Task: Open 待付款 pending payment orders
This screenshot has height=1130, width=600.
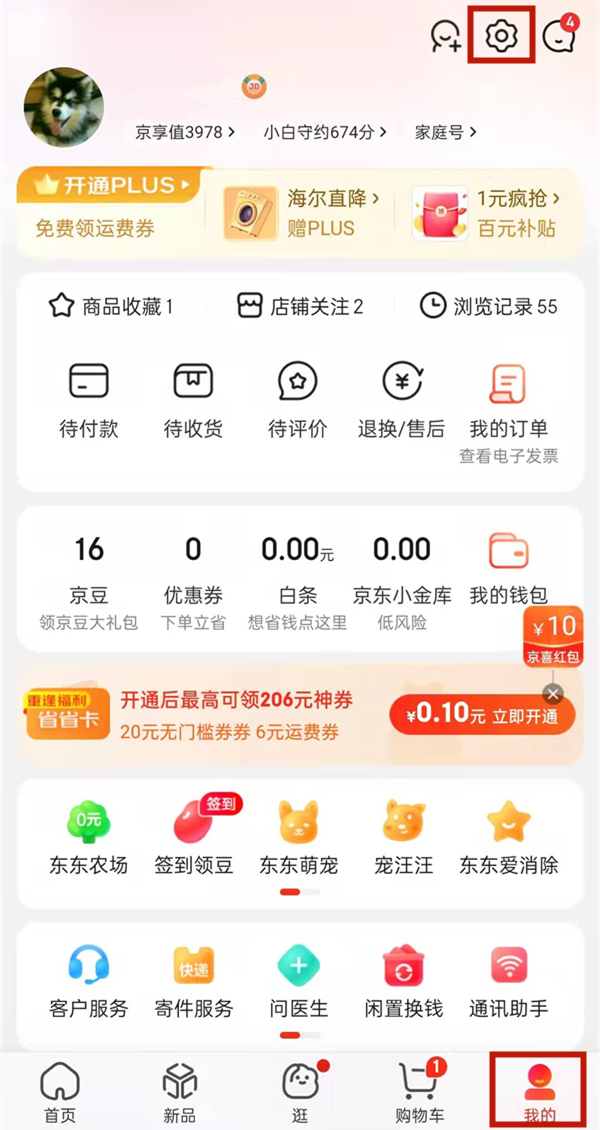Action: [x=89, y=400]
